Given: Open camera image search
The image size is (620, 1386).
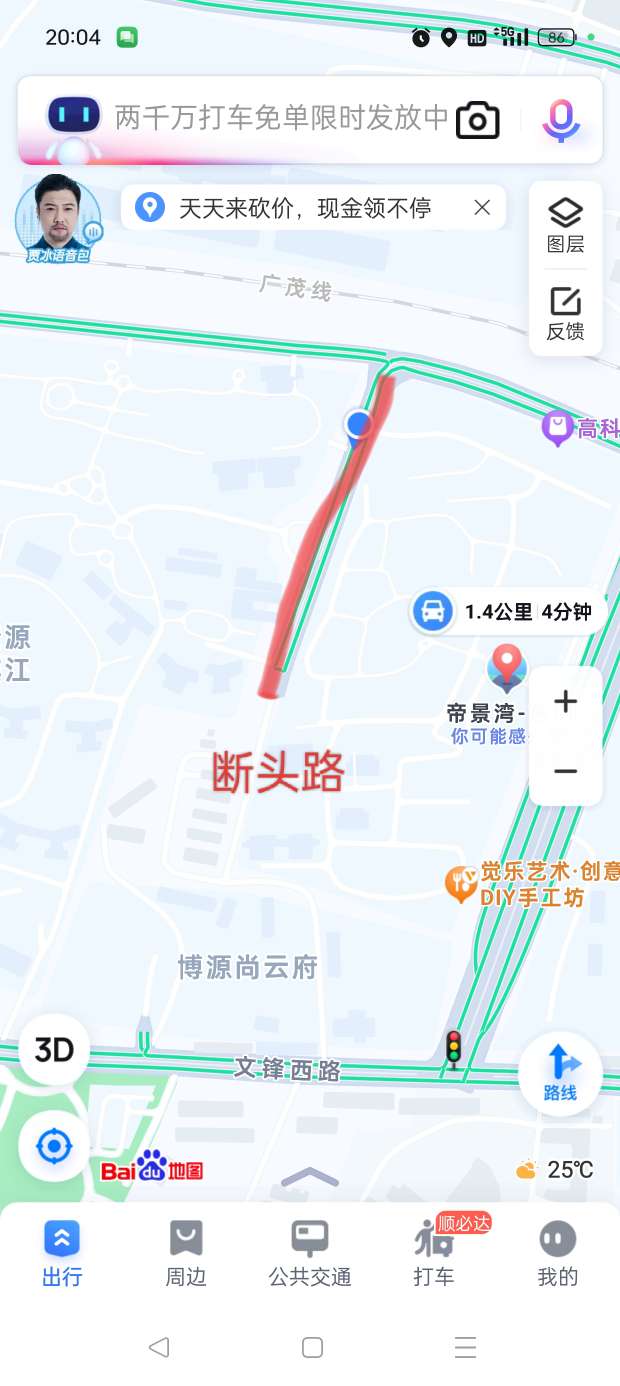Looking at the screenshot, I should click(477, 120).
